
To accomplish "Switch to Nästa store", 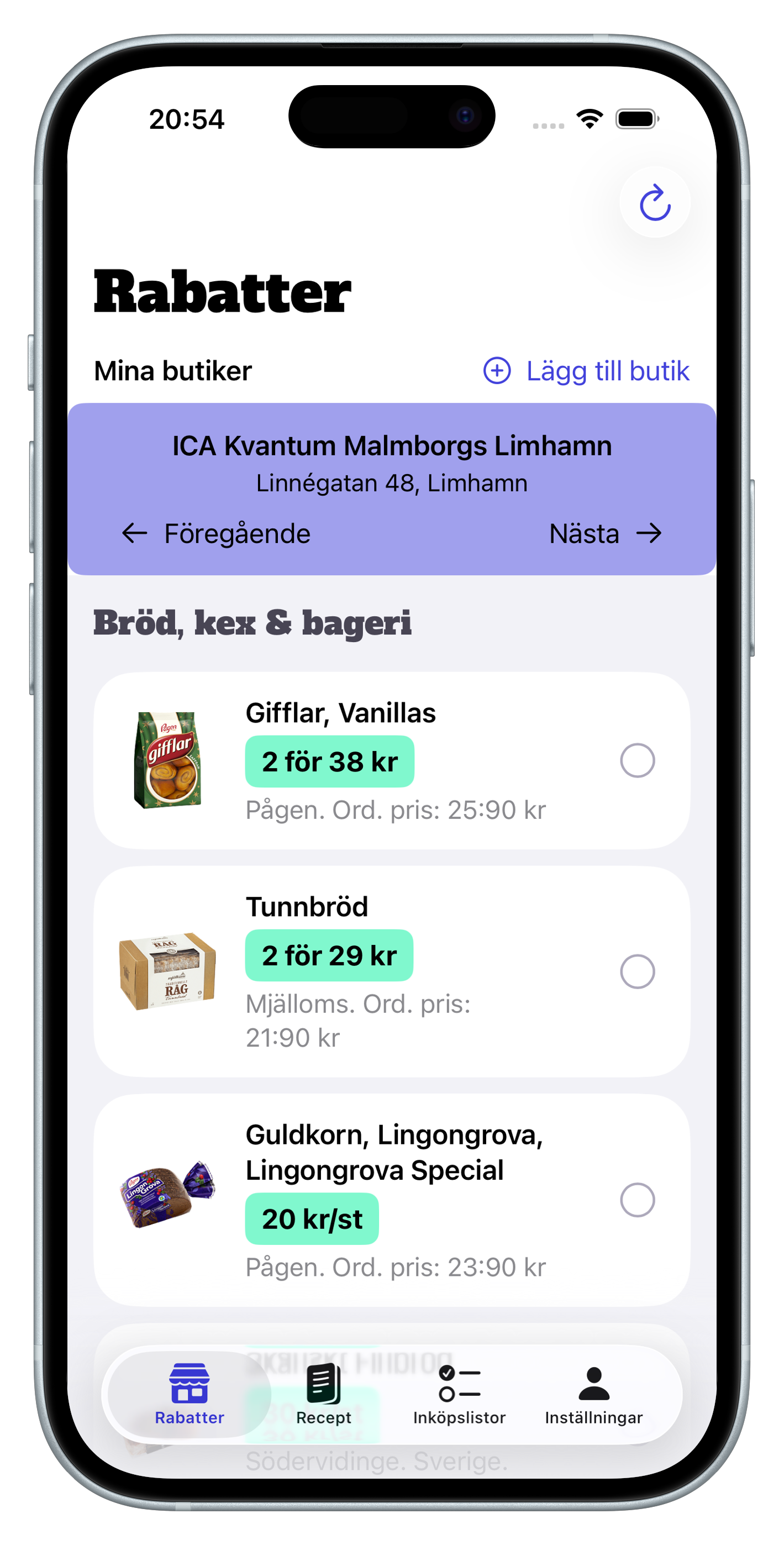I will [604, 533].
